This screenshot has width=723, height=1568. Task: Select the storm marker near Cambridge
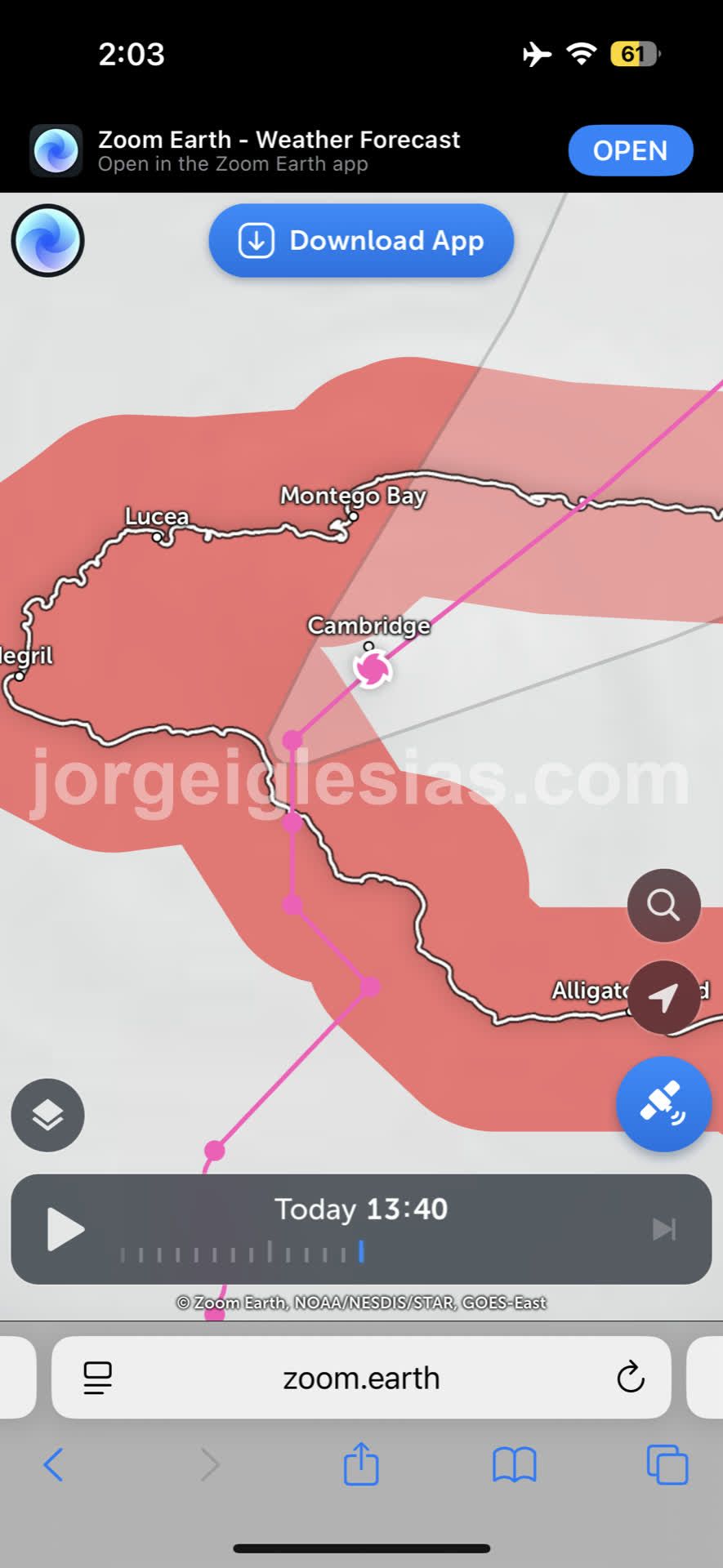click(373, 670)
